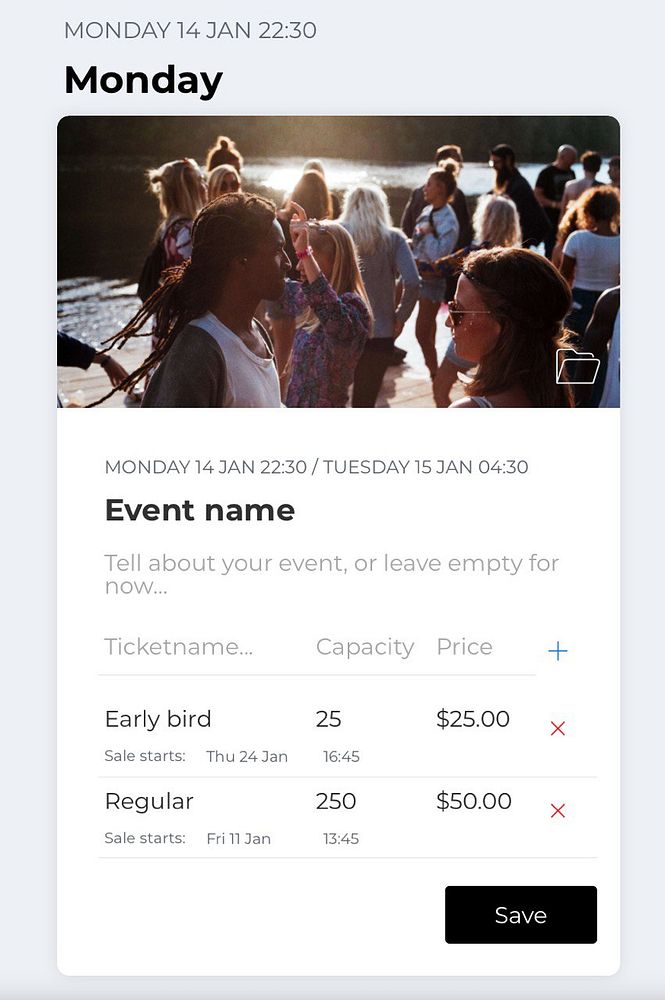This screenshot has width=665, height=1000.
Task: Open folder icon to change event image
Action: pos(577,368)
